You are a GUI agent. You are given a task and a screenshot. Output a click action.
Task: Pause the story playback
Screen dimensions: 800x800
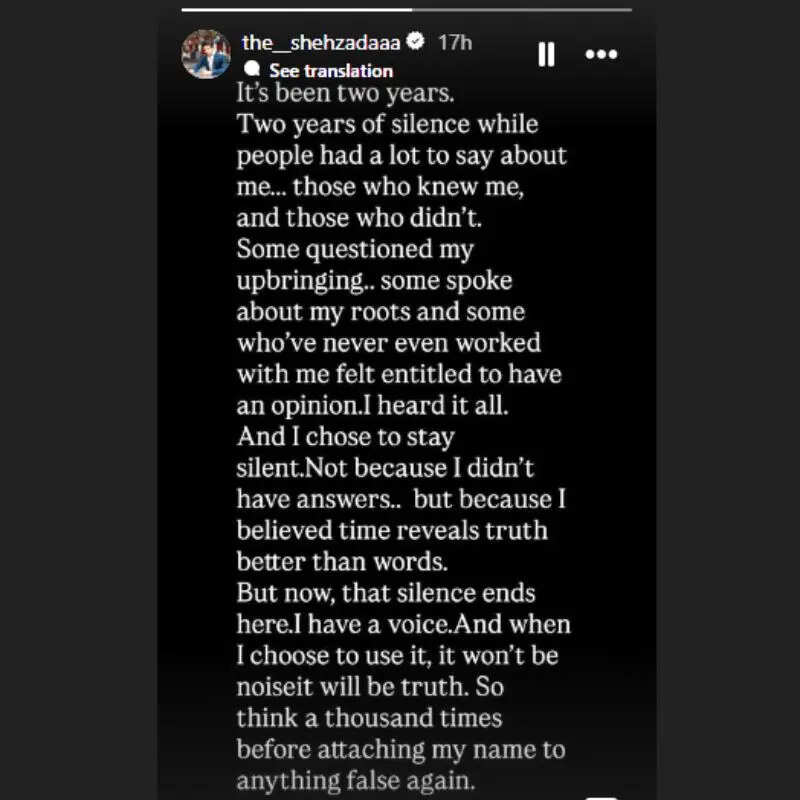546,54
